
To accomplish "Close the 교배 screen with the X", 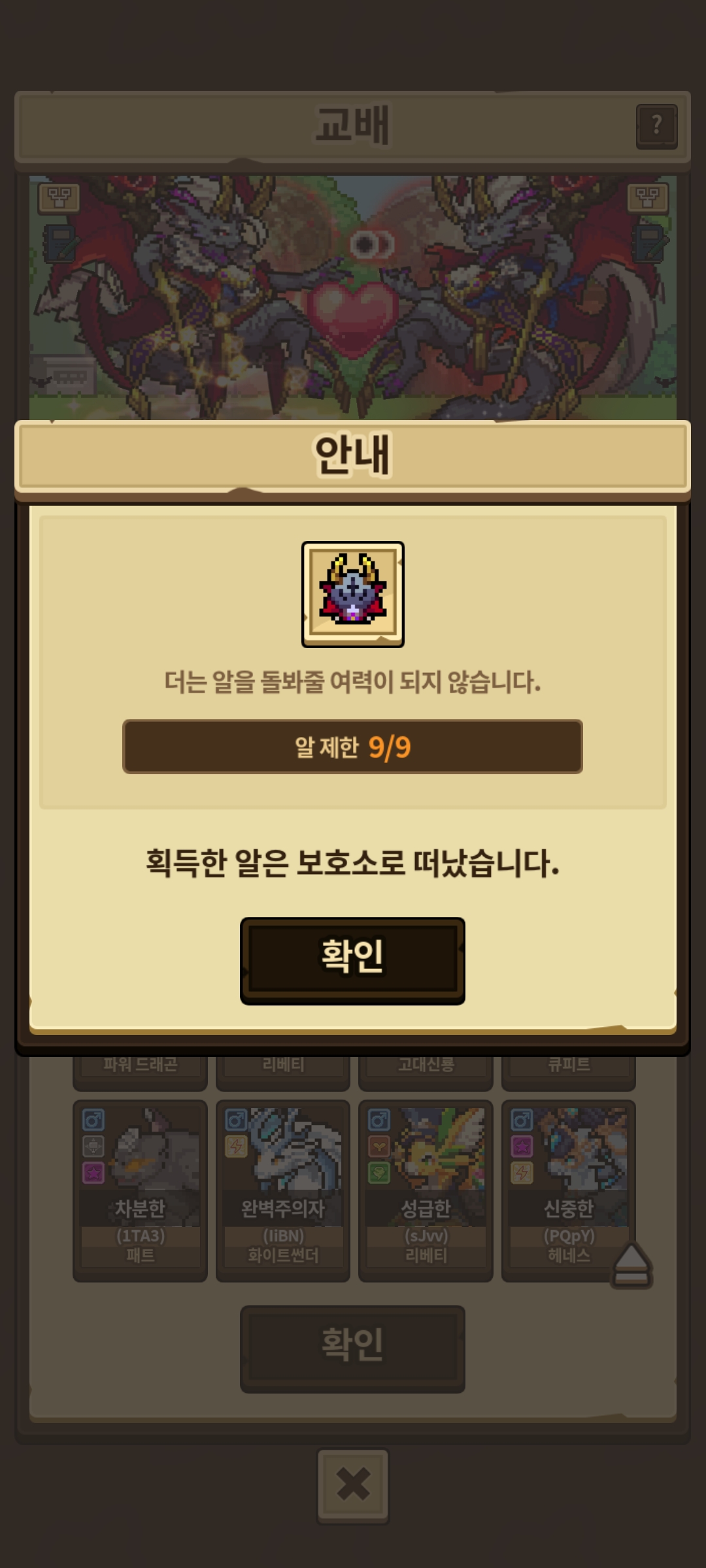I will (353, 1485).
